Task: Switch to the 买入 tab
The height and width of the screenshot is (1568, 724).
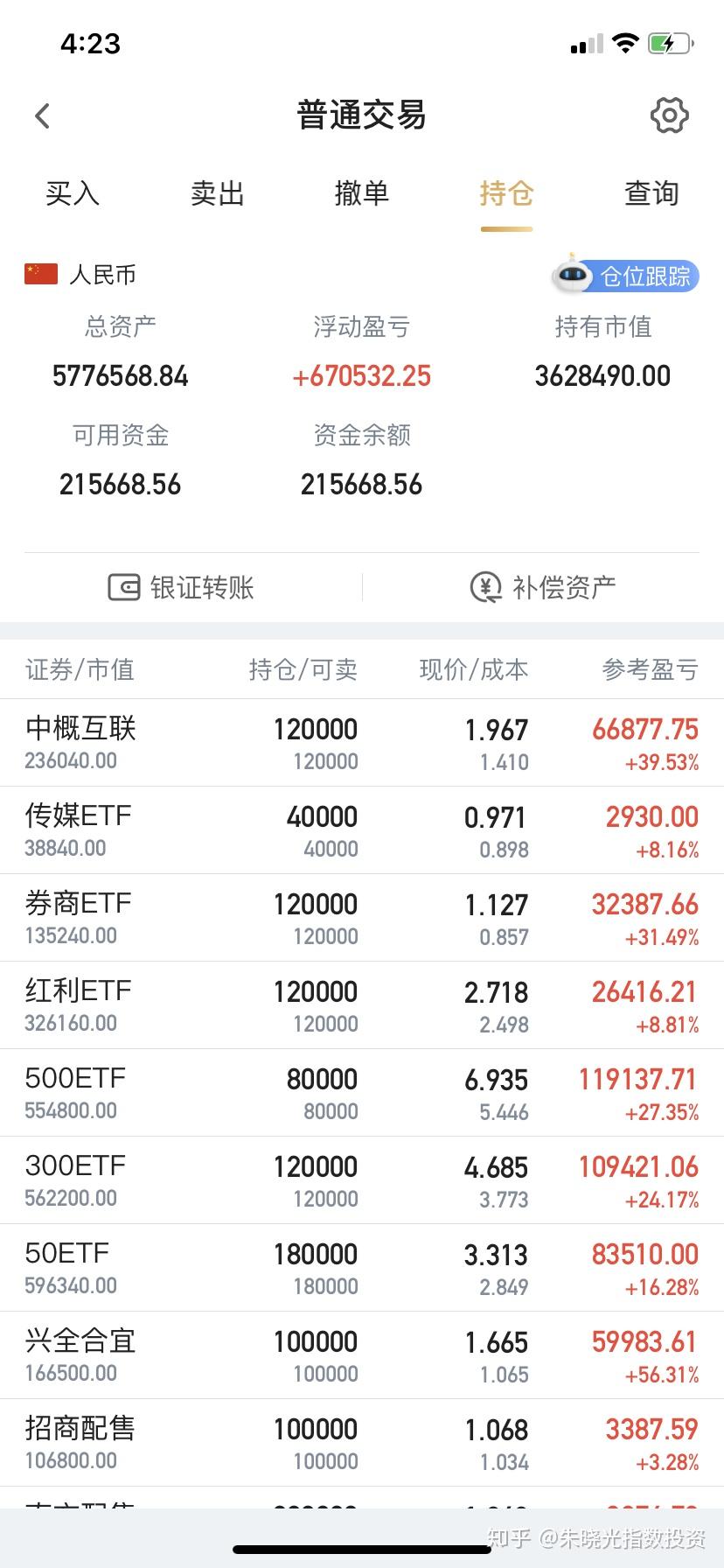Action: (x=73, y=194)
